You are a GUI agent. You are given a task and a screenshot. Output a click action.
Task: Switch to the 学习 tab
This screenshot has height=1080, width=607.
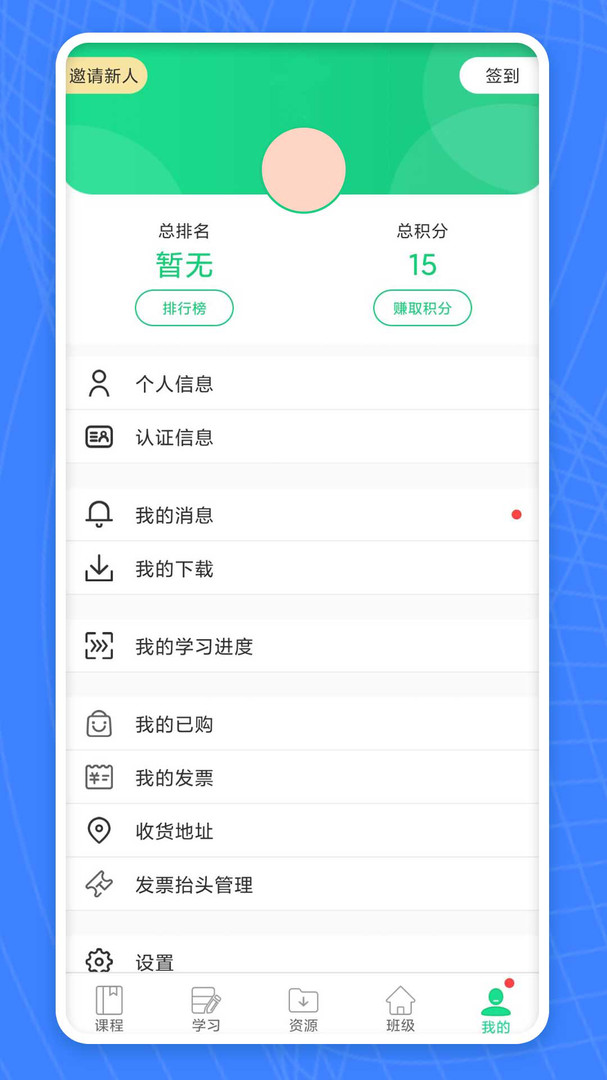(x=206, y=1009)
